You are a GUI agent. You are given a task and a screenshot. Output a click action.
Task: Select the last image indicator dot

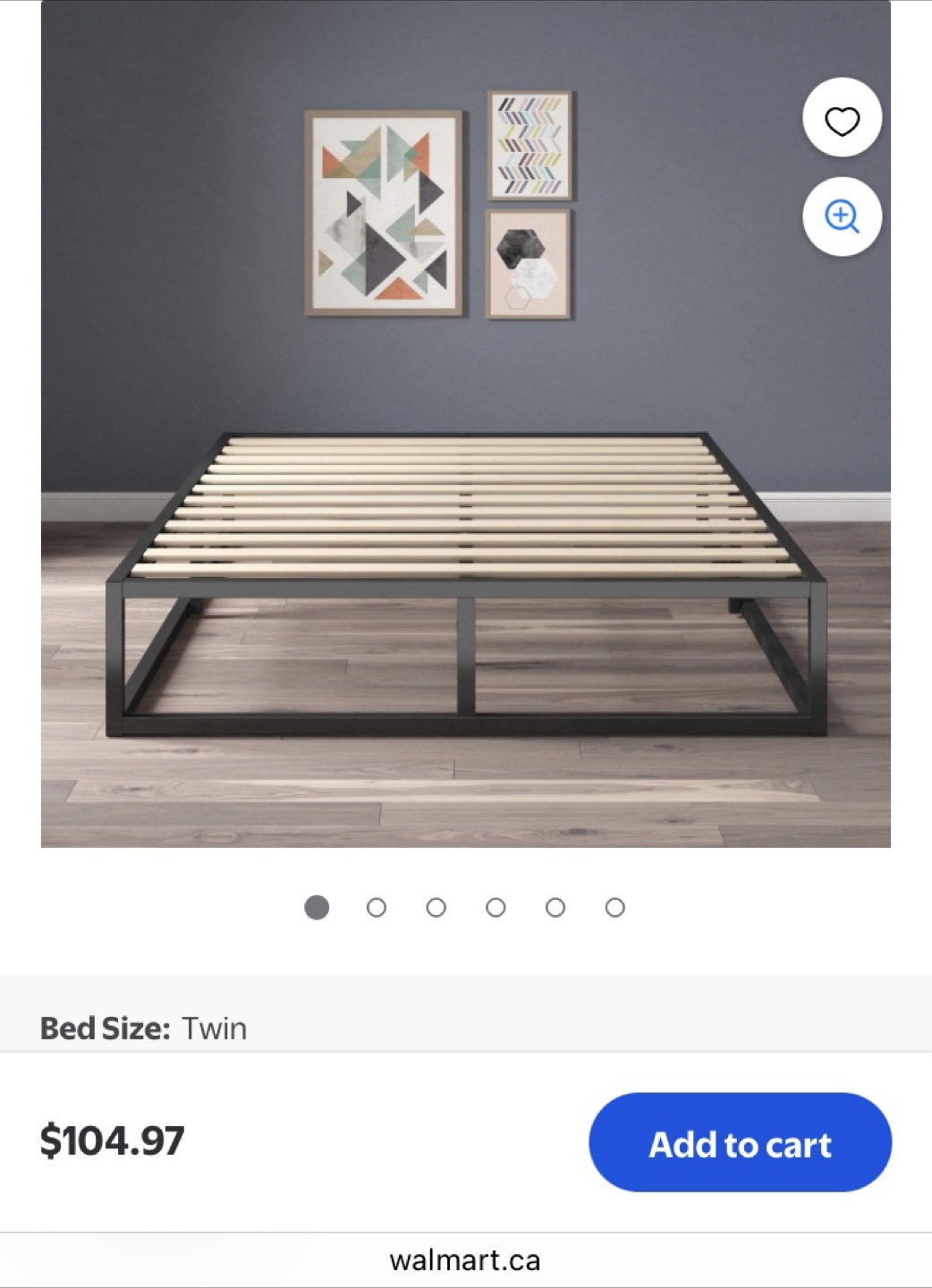(614, 908)
